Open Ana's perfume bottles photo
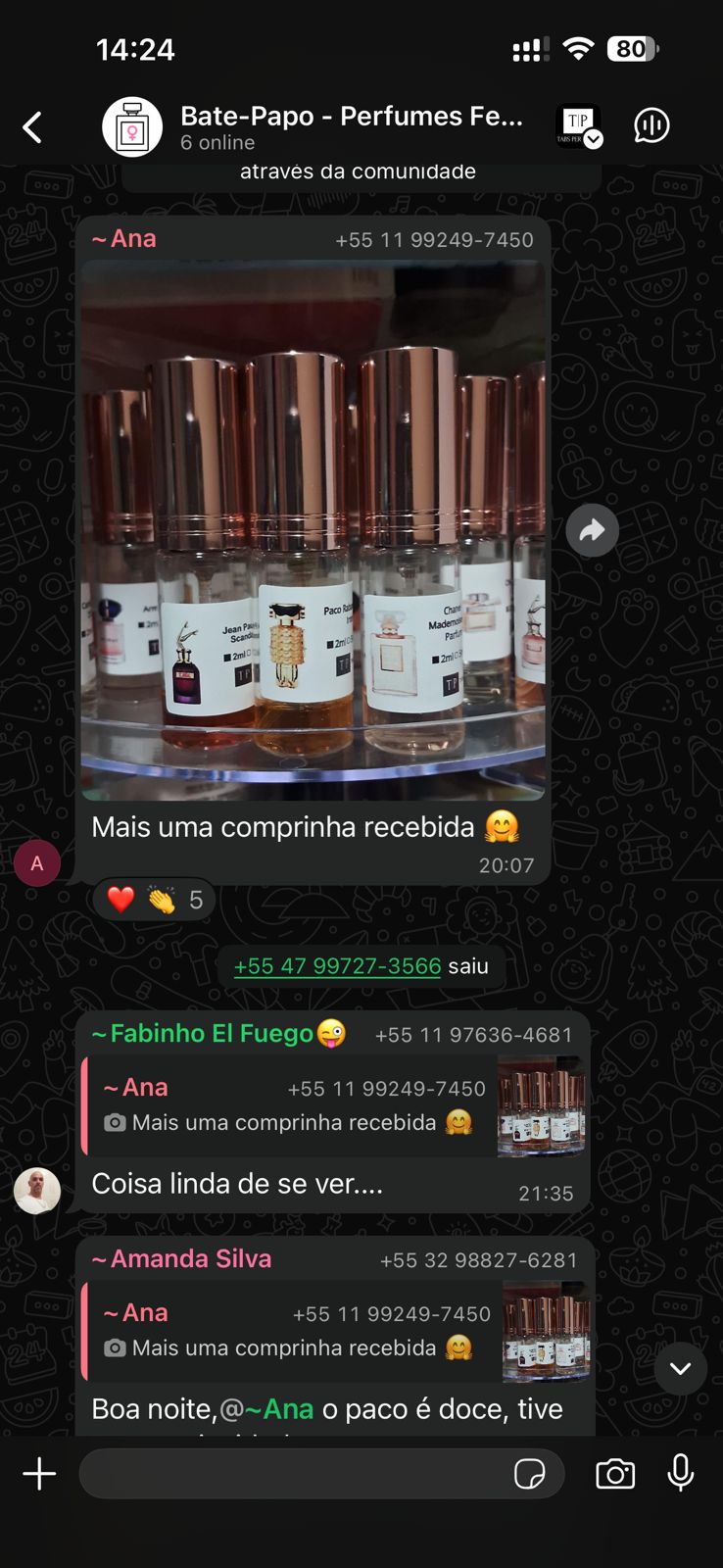This screenshot has height=1568, width=723. click(313, 530)
